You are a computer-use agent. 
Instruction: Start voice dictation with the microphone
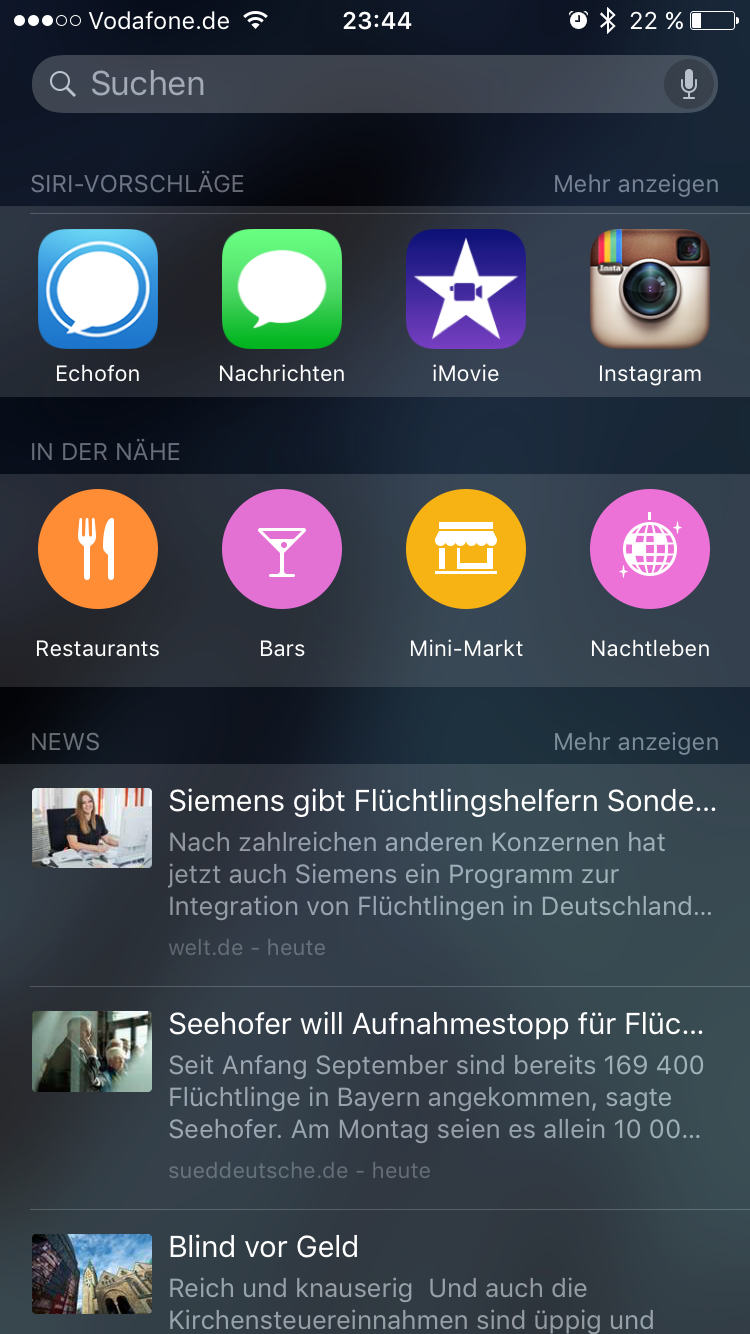pos(689,84)
